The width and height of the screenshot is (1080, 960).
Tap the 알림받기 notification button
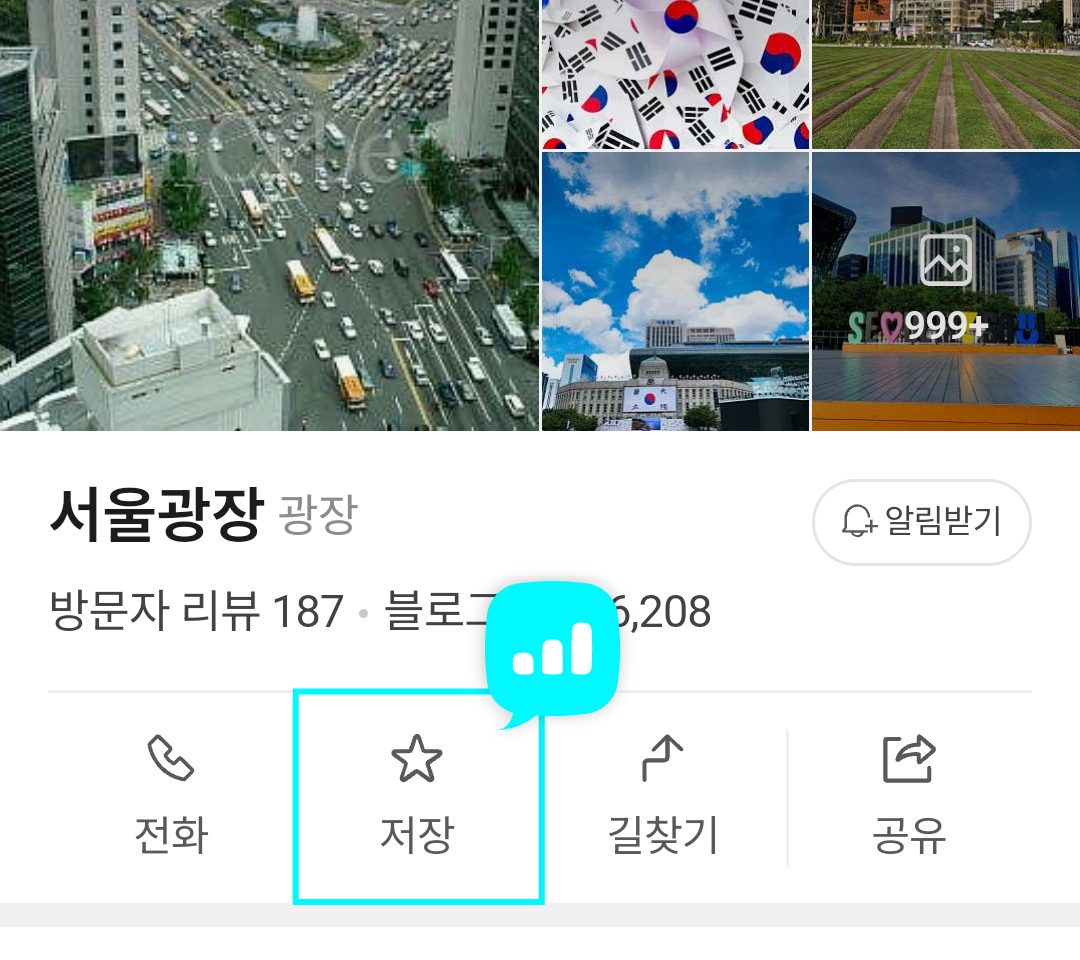click(921, 522)
